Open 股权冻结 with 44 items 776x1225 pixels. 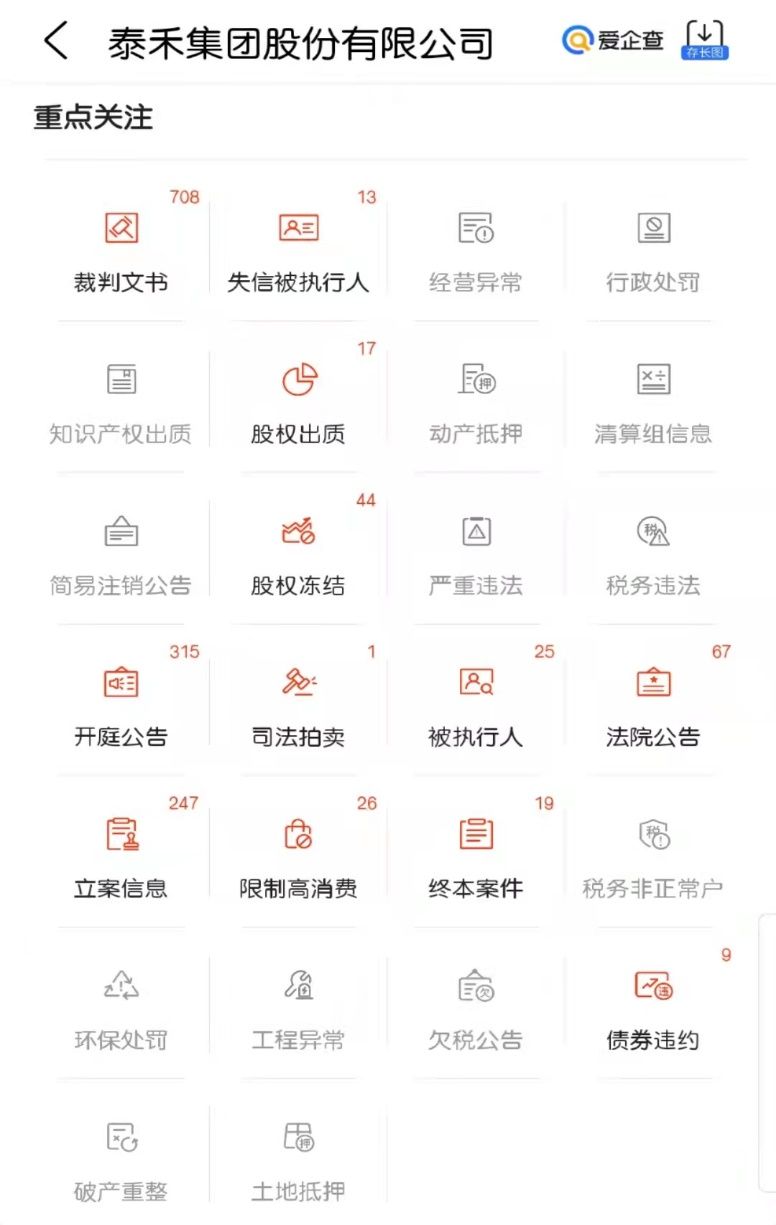[x=298, y=556]
